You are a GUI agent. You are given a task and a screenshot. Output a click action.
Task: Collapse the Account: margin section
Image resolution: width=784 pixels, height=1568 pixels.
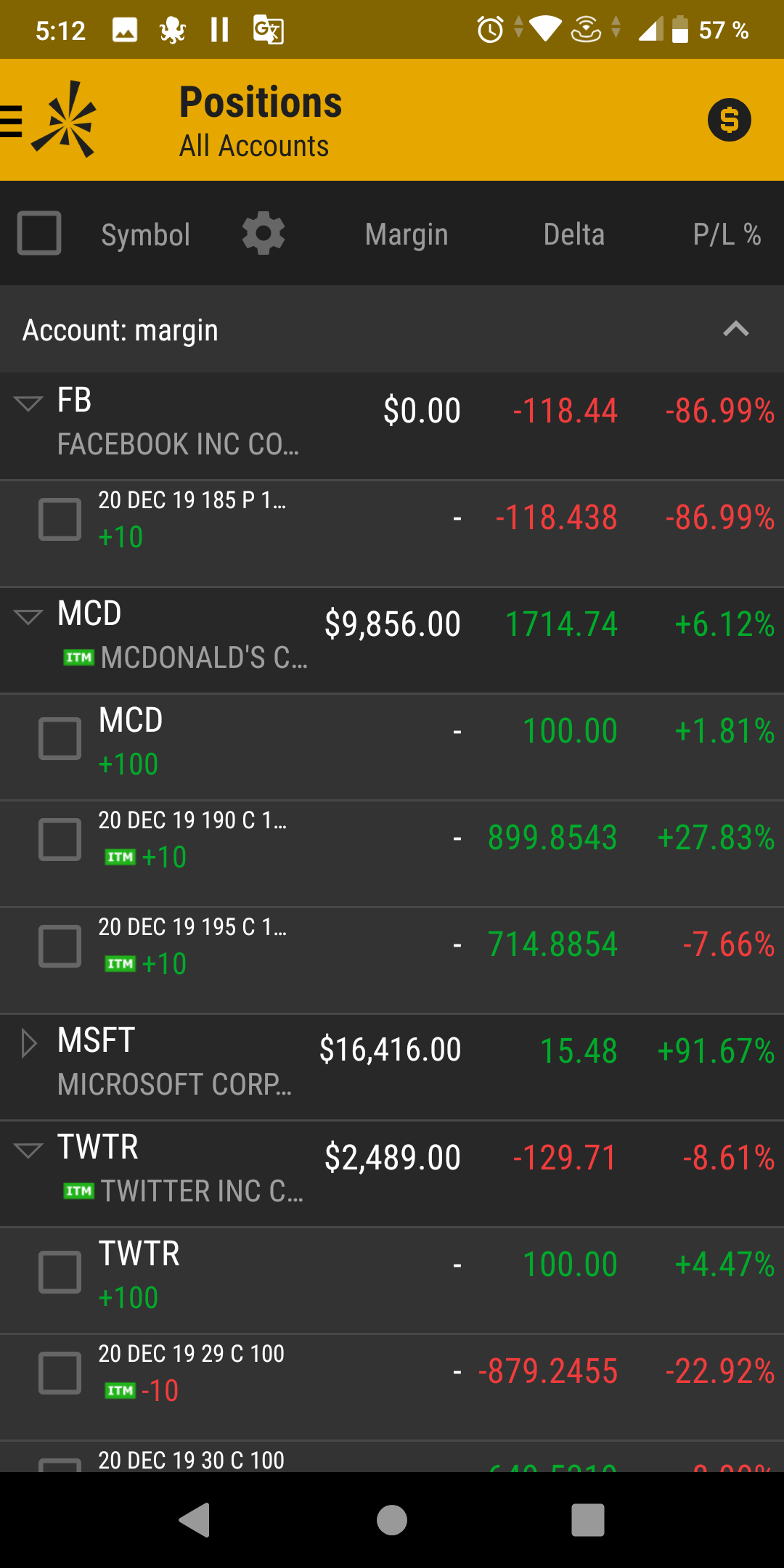[x=735, y=329]
